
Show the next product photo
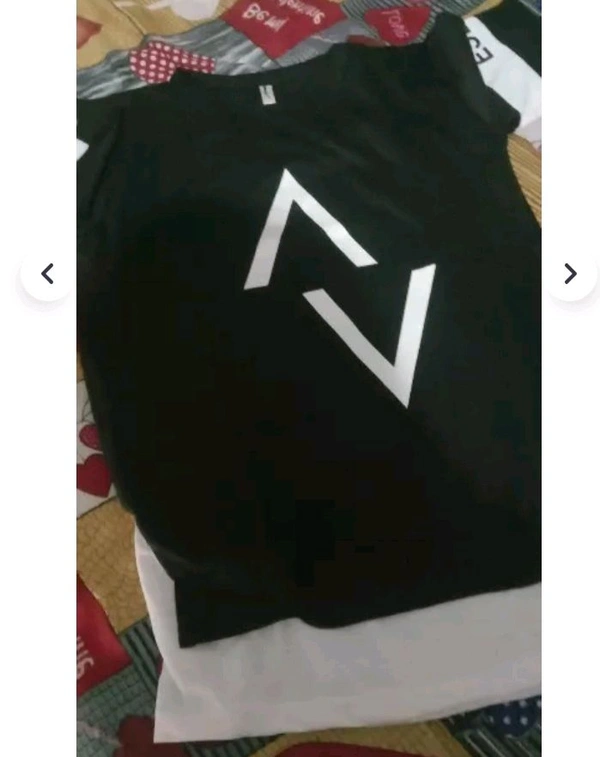[x=569, y=273]
